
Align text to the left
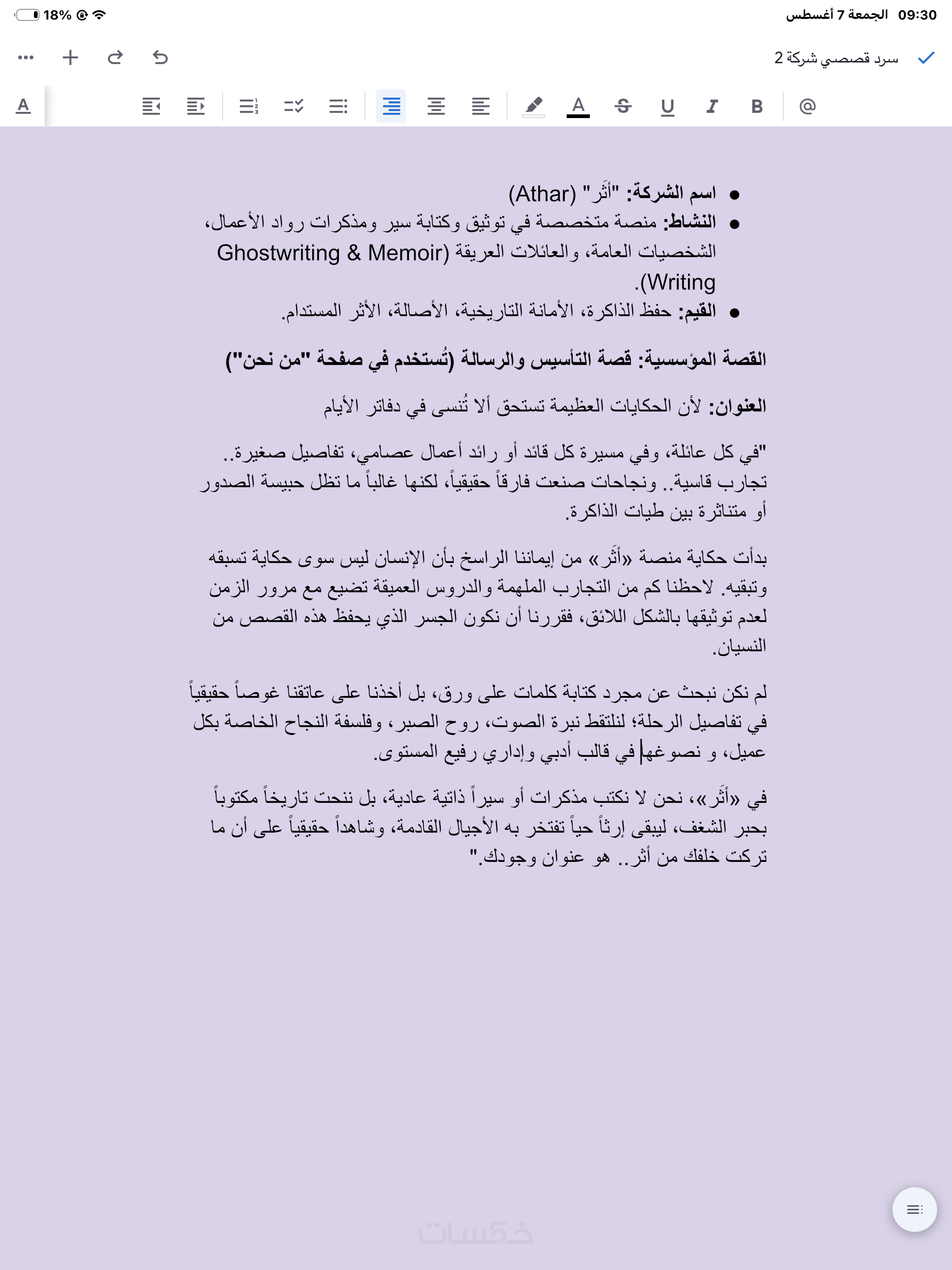point(481,106)
